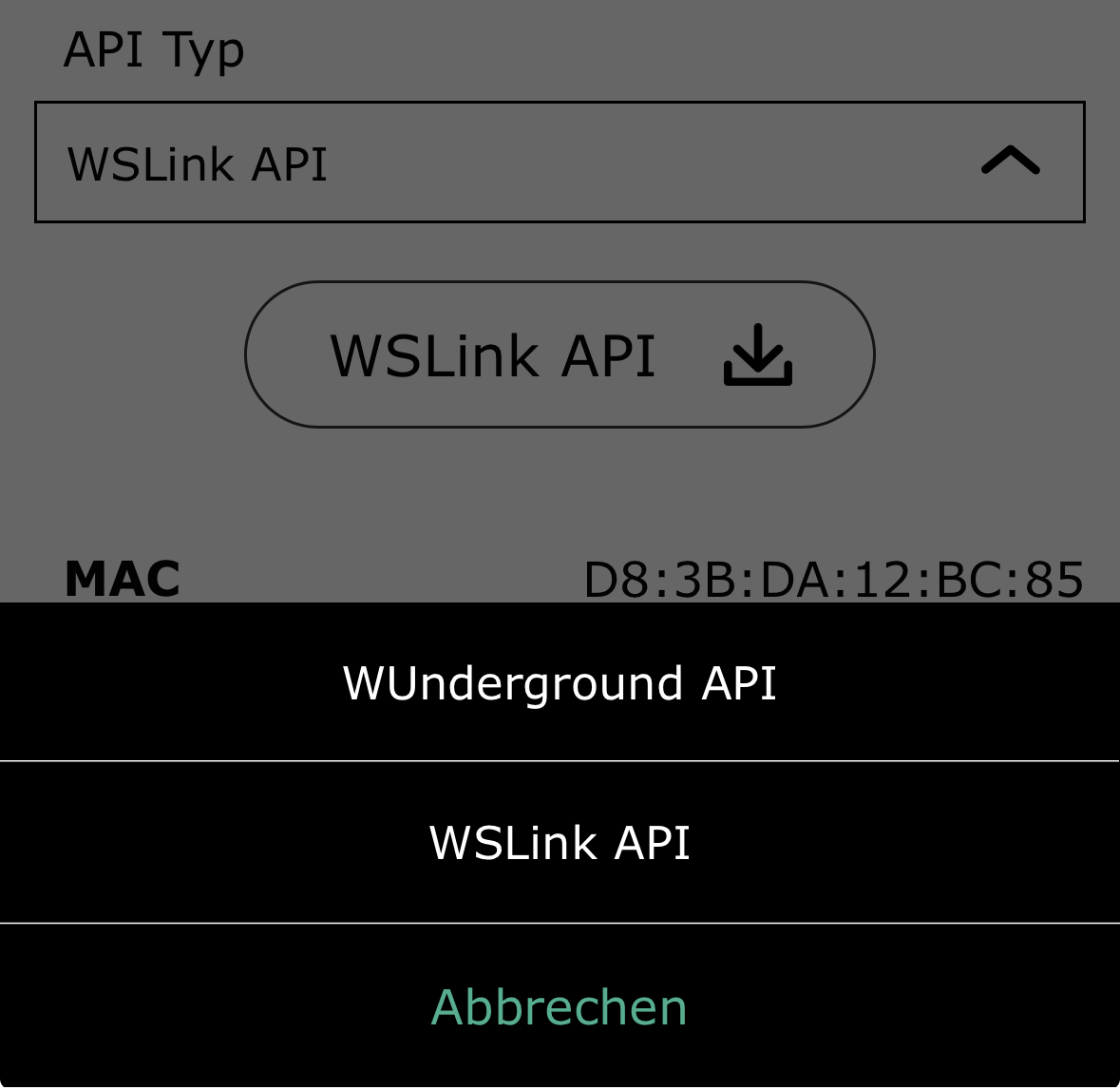Screen dimensions: 1120x1090
Task: Tap the WSLink API download button
Action: coord(560,354)
